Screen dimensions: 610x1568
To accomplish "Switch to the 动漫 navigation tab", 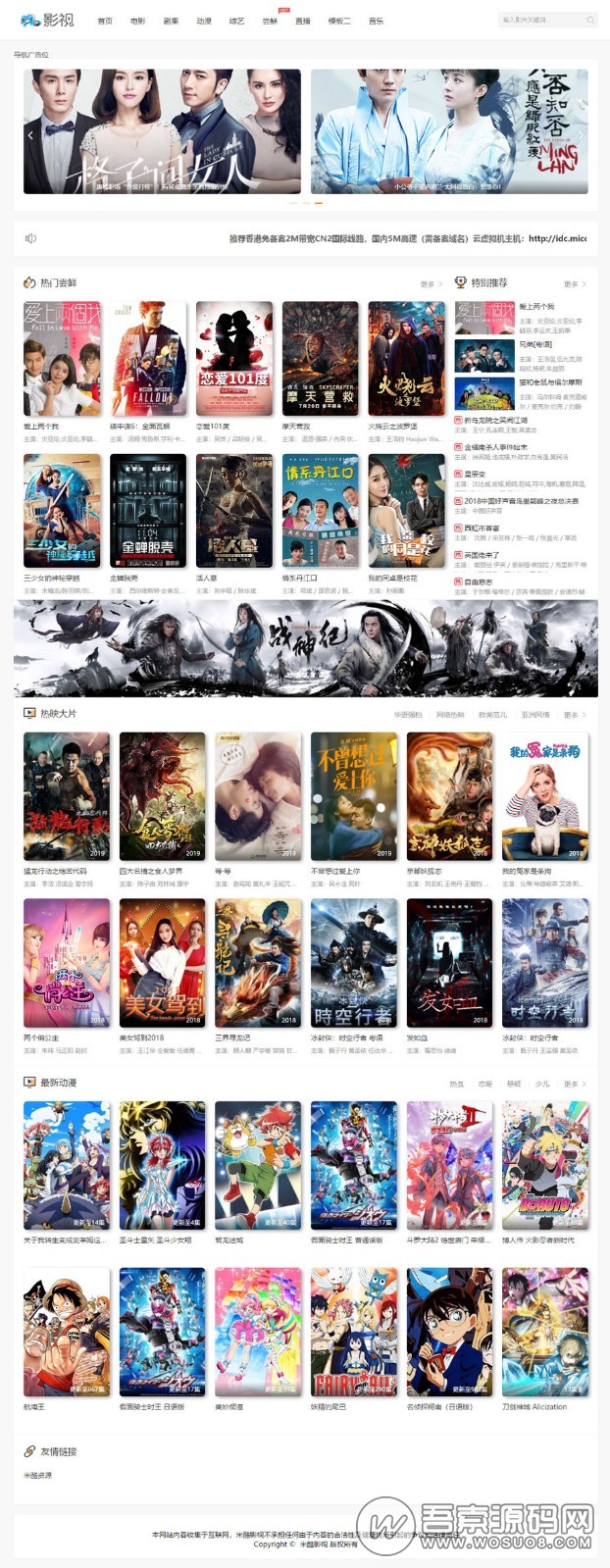I will (204, 21).
